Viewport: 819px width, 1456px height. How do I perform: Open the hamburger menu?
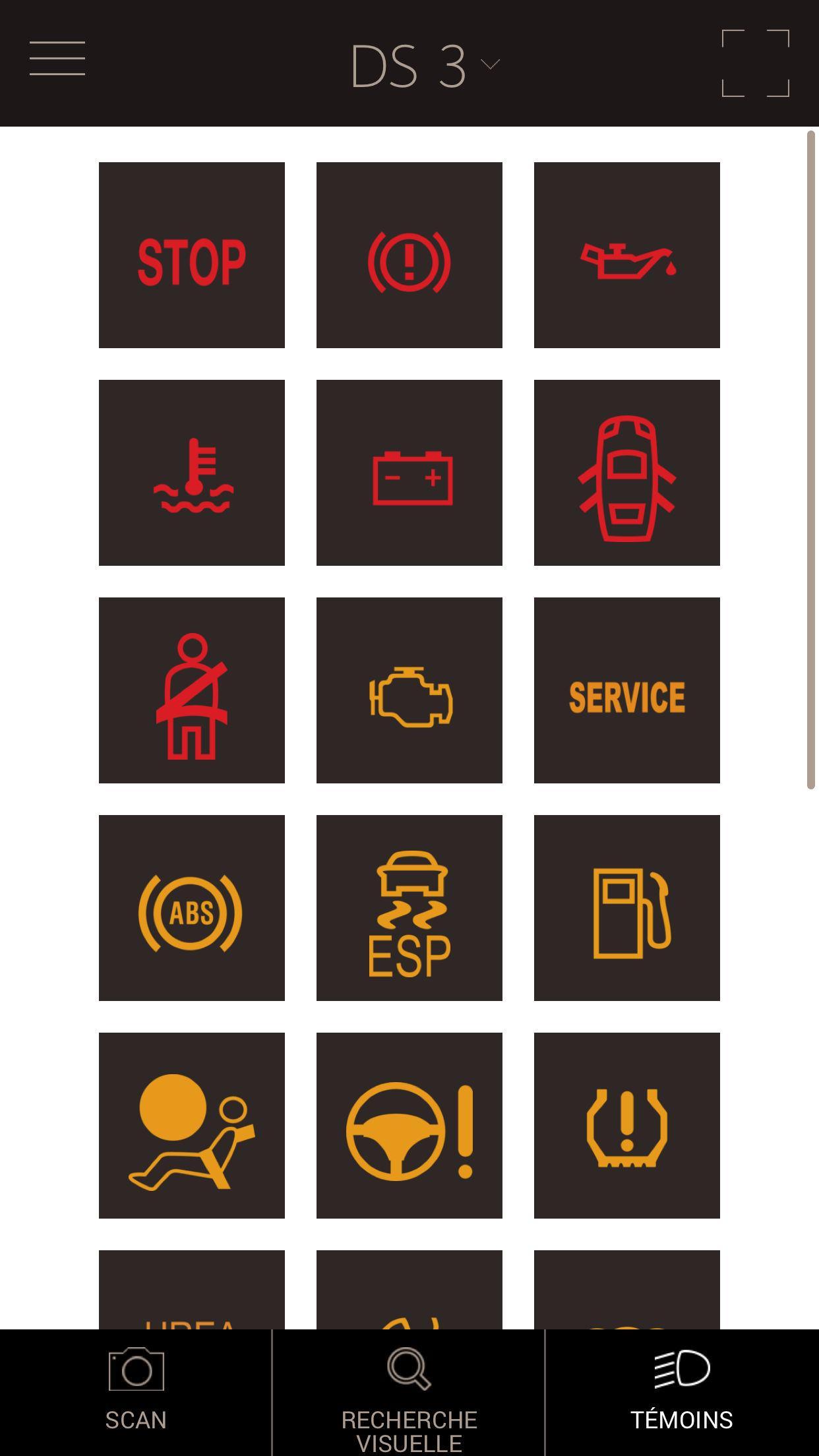click(57, 58)
